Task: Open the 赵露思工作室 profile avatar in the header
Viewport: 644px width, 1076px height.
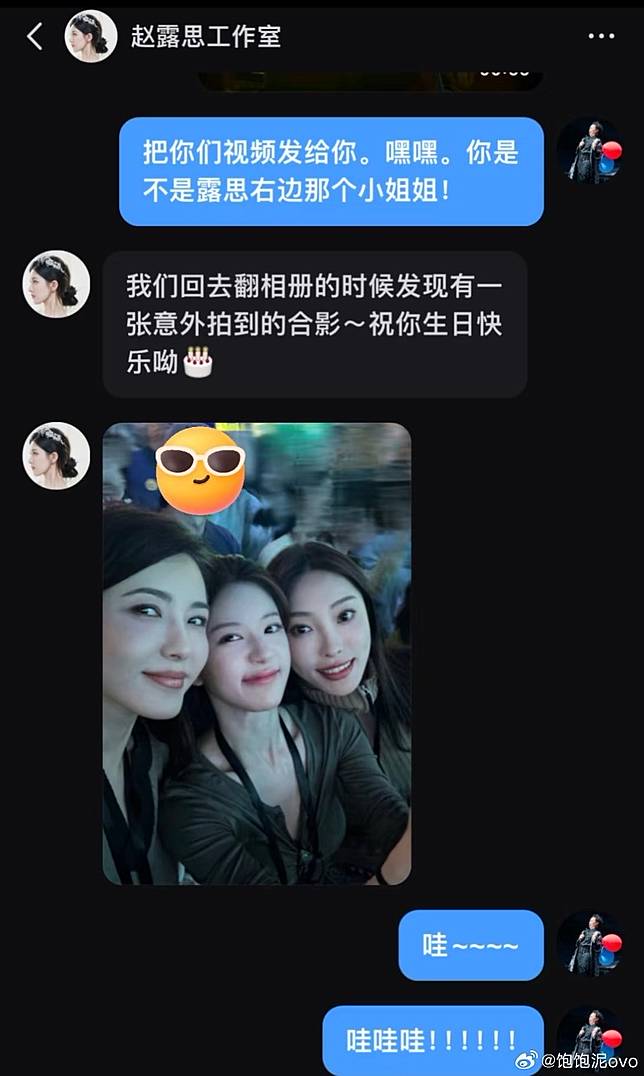Action: tap(91, 37)
